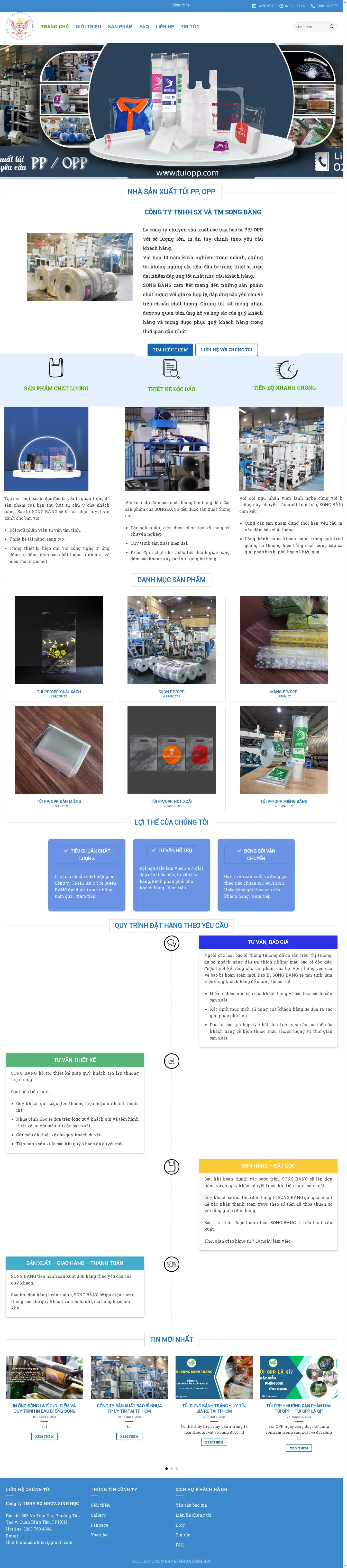This screenshot has width=347, height=1568.
Task: Open the Contact link in top bar
Action: [x=263, y=5]
